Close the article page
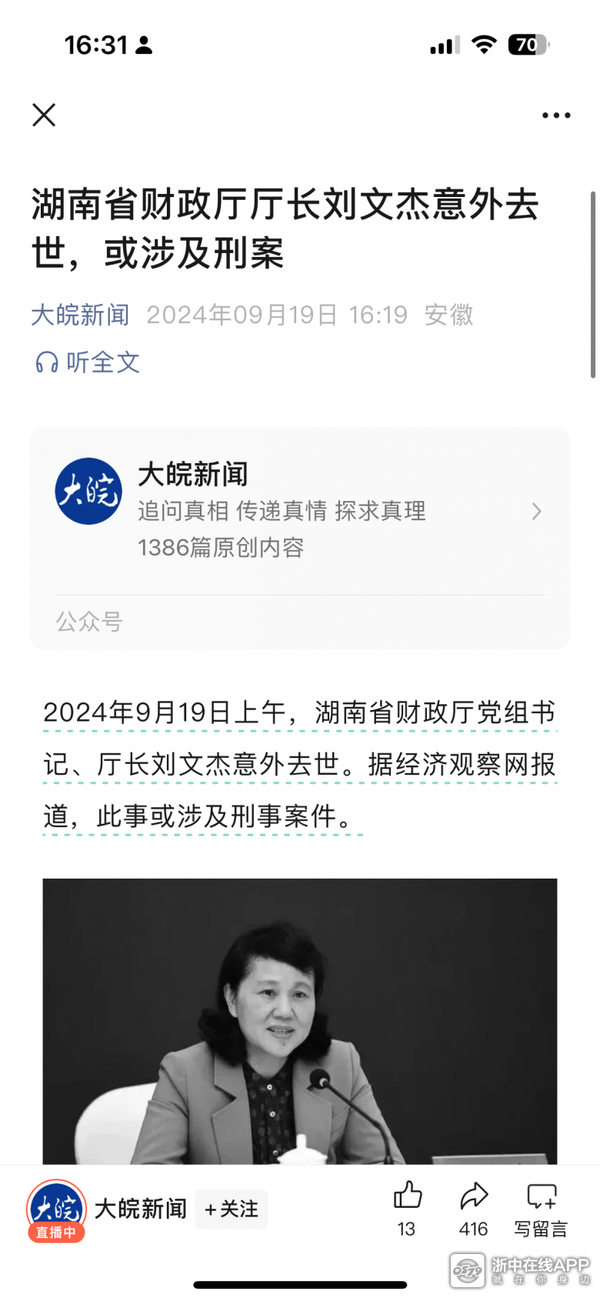 click(44, 115)
